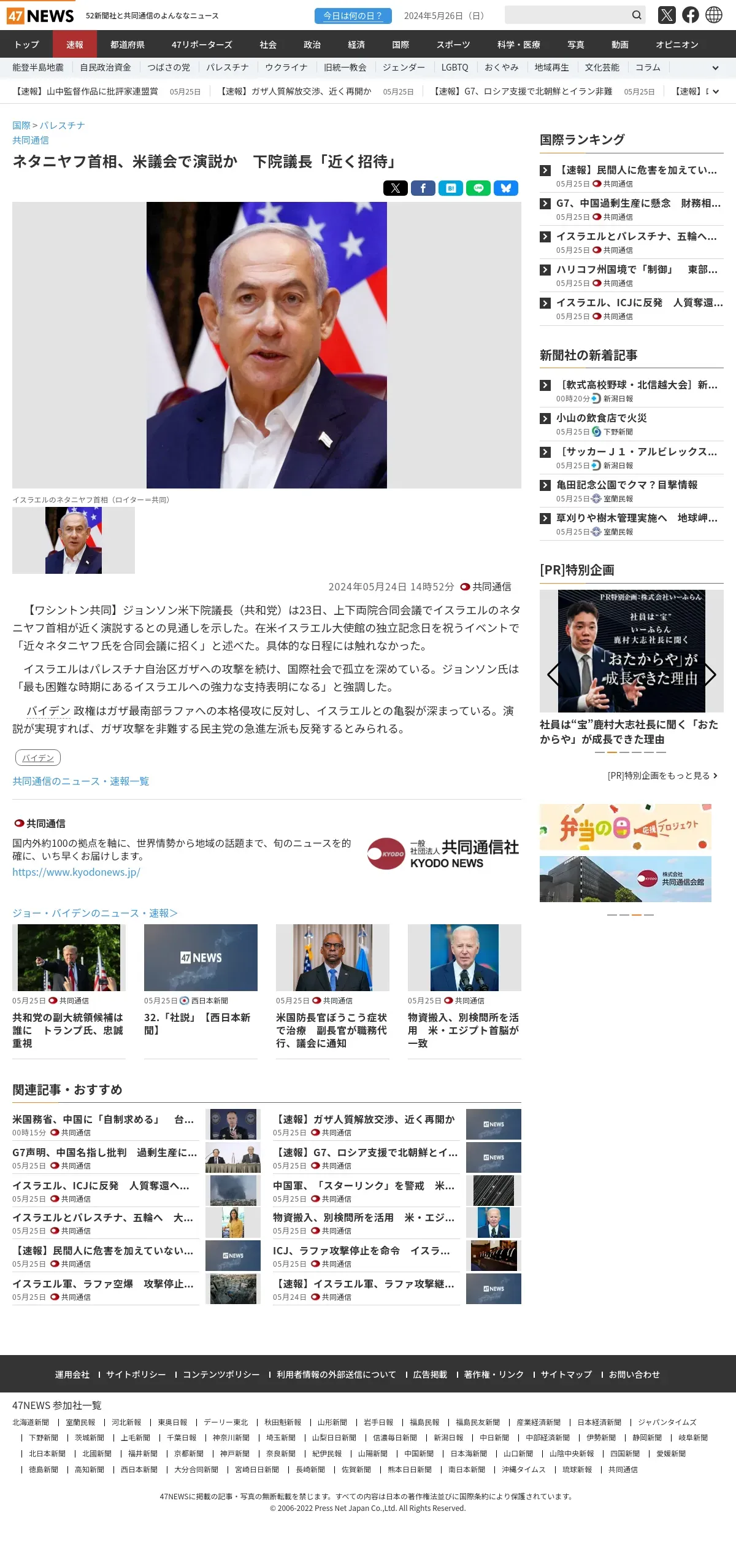Screen dimensions: 736x1568
Task: Open the 今日は何の日？ button
Action: pos(353,16)
